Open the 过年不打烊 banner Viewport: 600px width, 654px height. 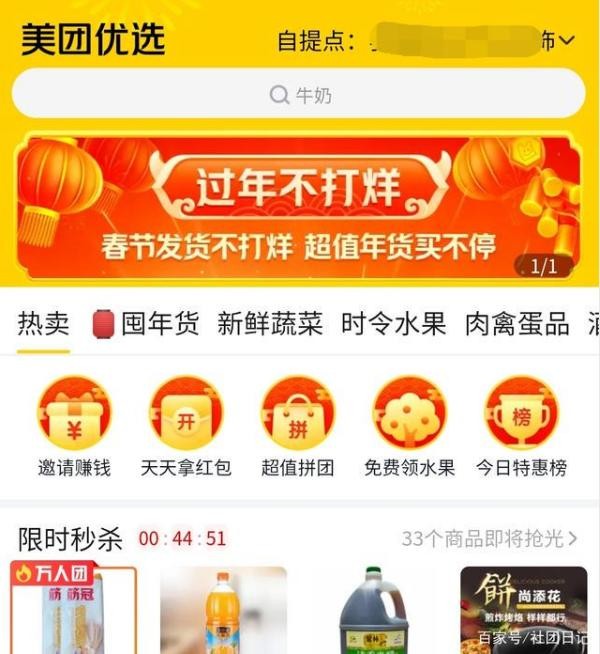pyautogui.click(x=298, y=207)
